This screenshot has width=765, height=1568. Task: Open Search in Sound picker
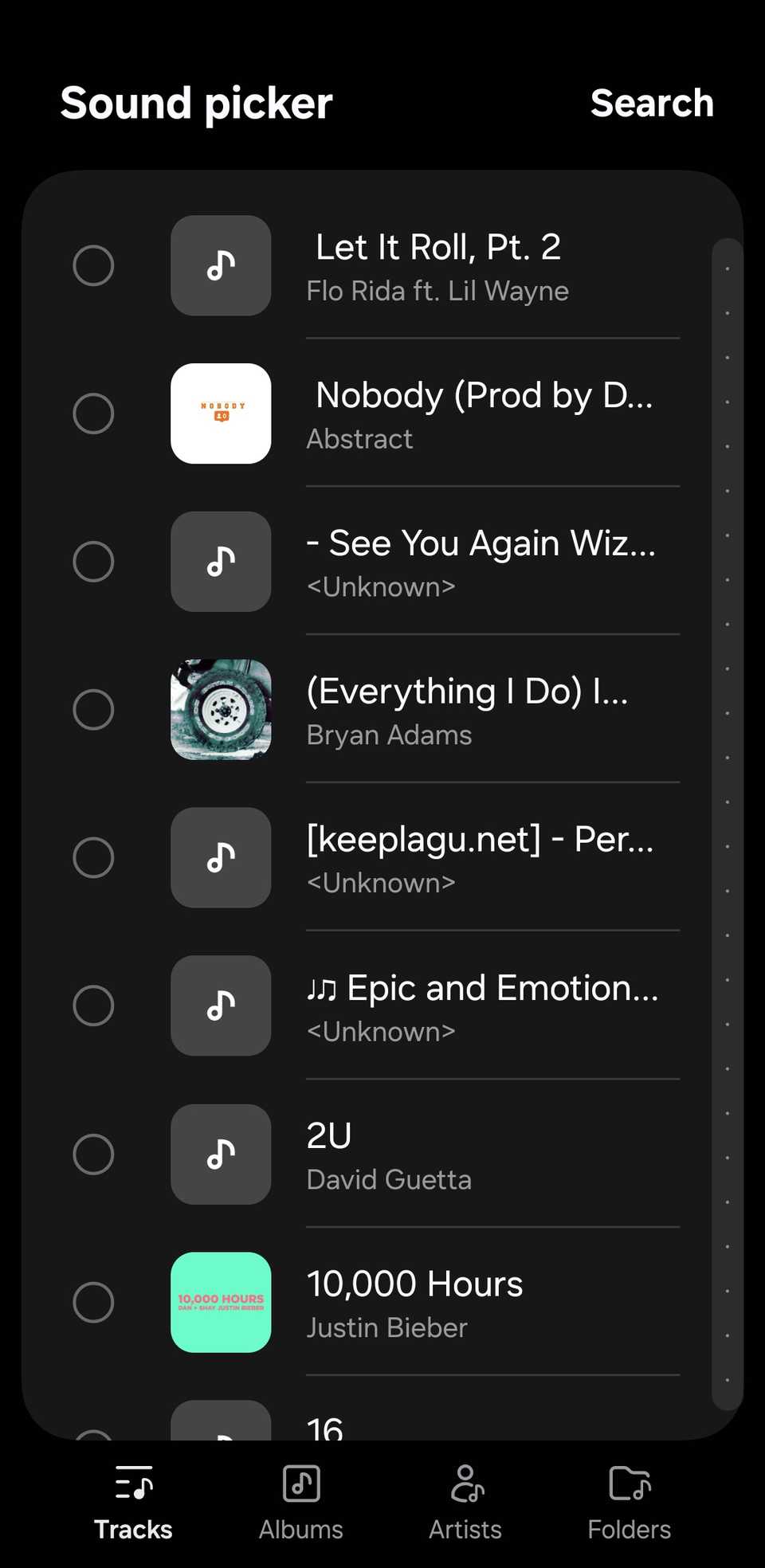point(651,104)
